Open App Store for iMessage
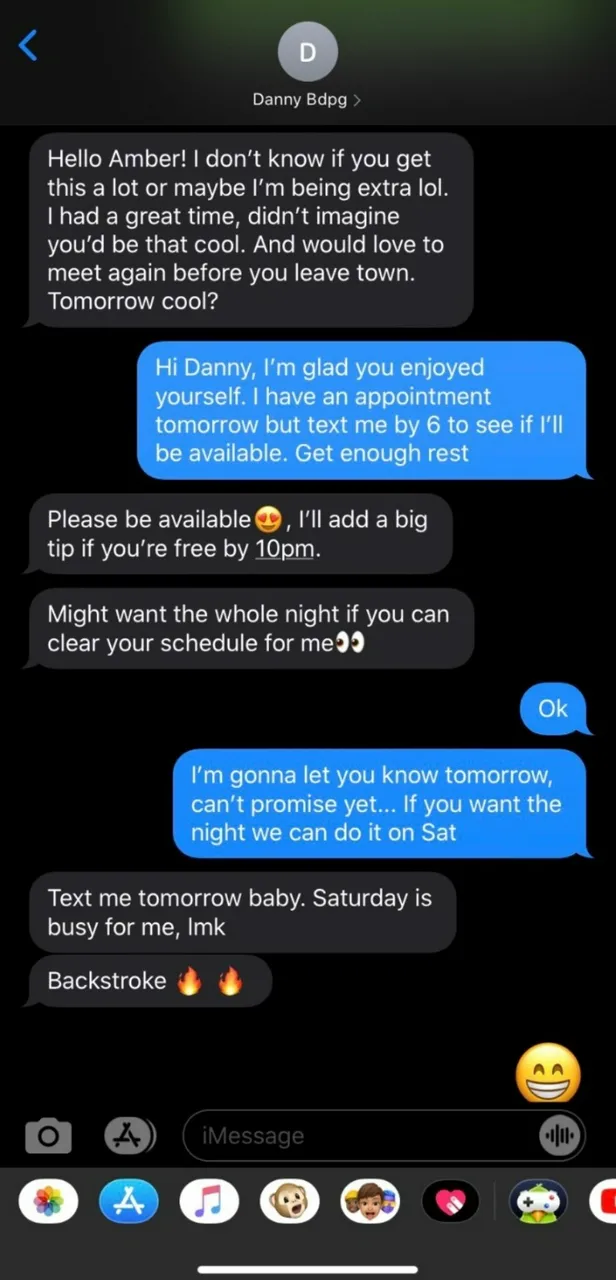Image resolution: width=616 pixels, height=1280 pixels. (x=129, y=1202)
